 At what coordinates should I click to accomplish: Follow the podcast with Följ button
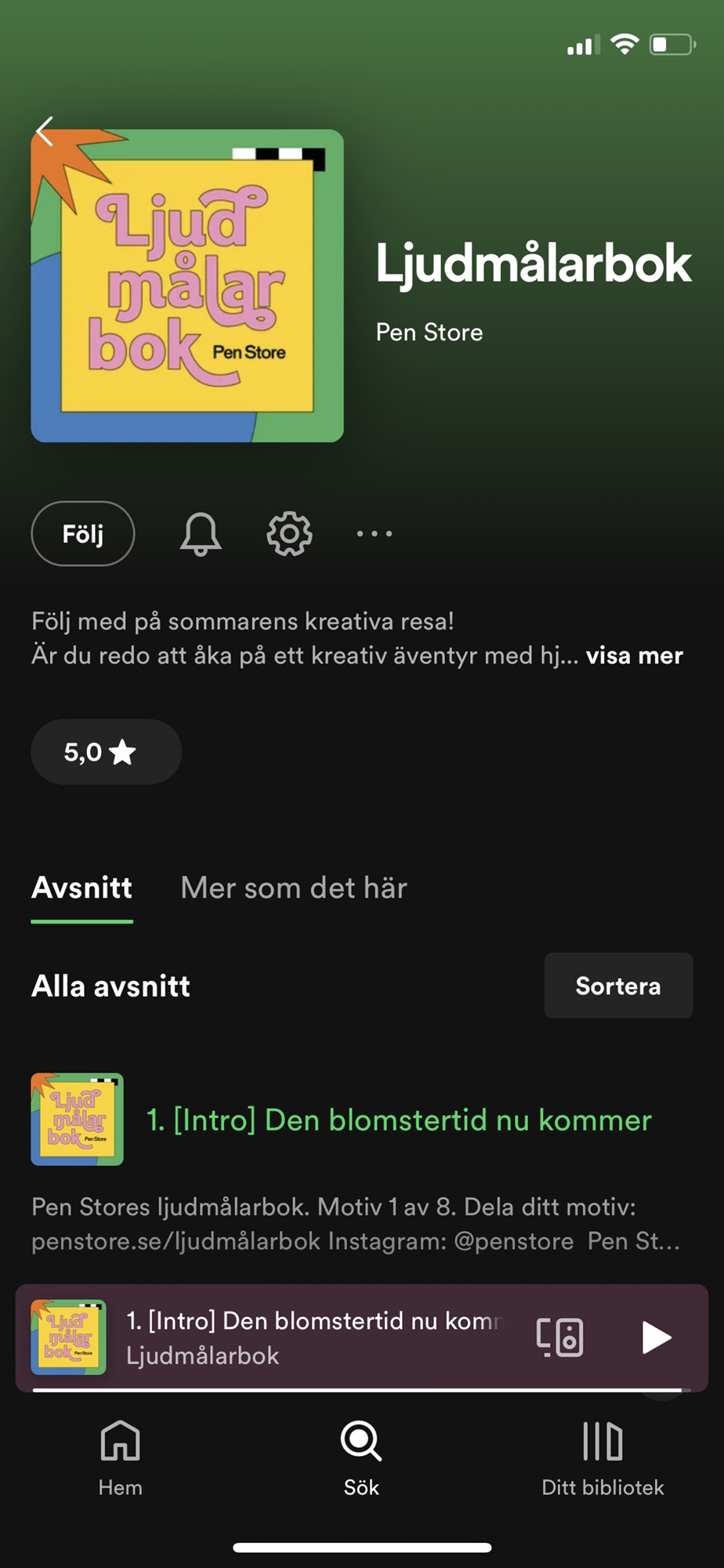83,534
